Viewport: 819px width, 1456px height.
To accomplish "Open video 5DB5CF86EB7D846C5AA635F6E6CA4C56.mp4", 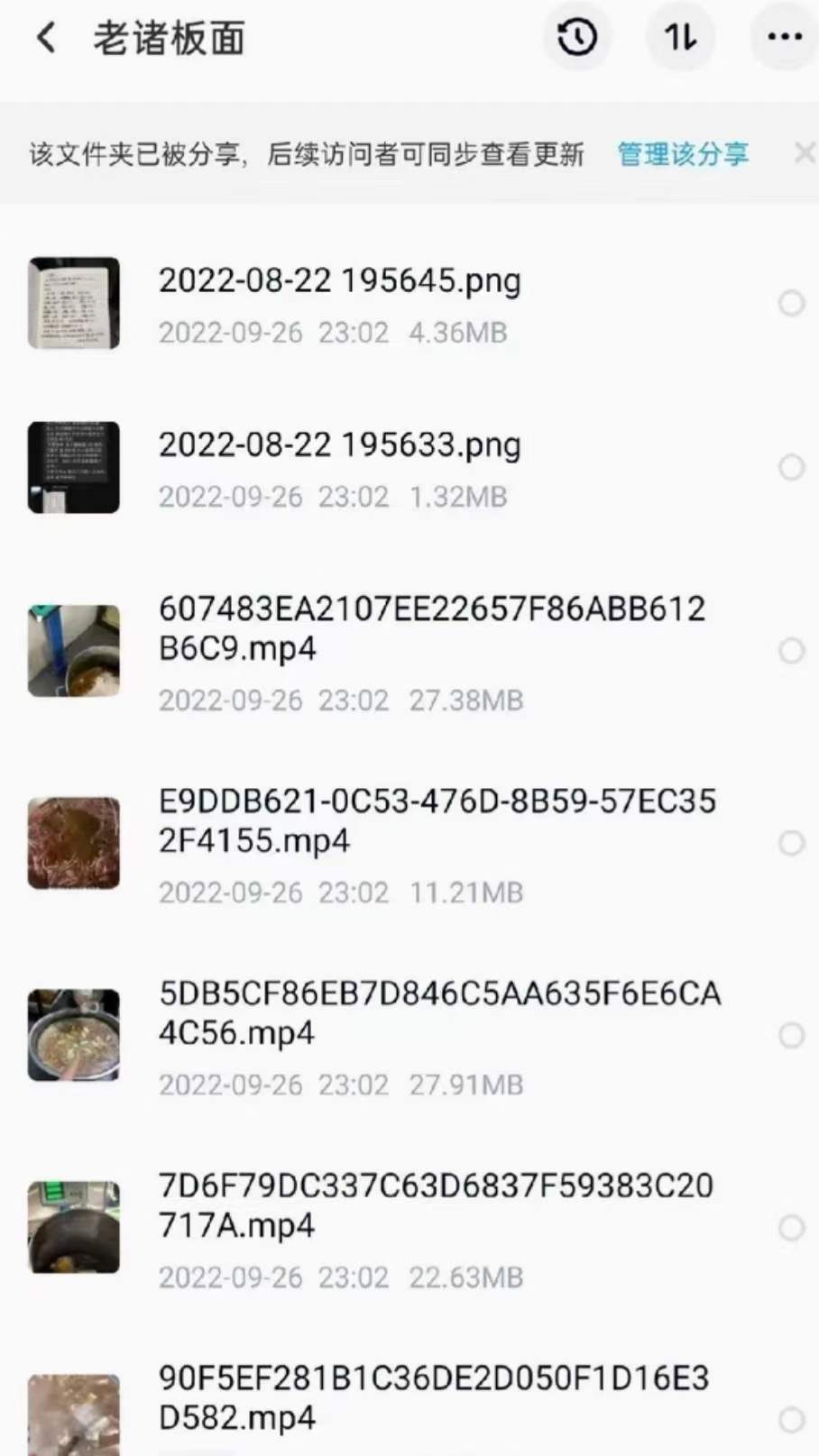I will pos(438,1012).
